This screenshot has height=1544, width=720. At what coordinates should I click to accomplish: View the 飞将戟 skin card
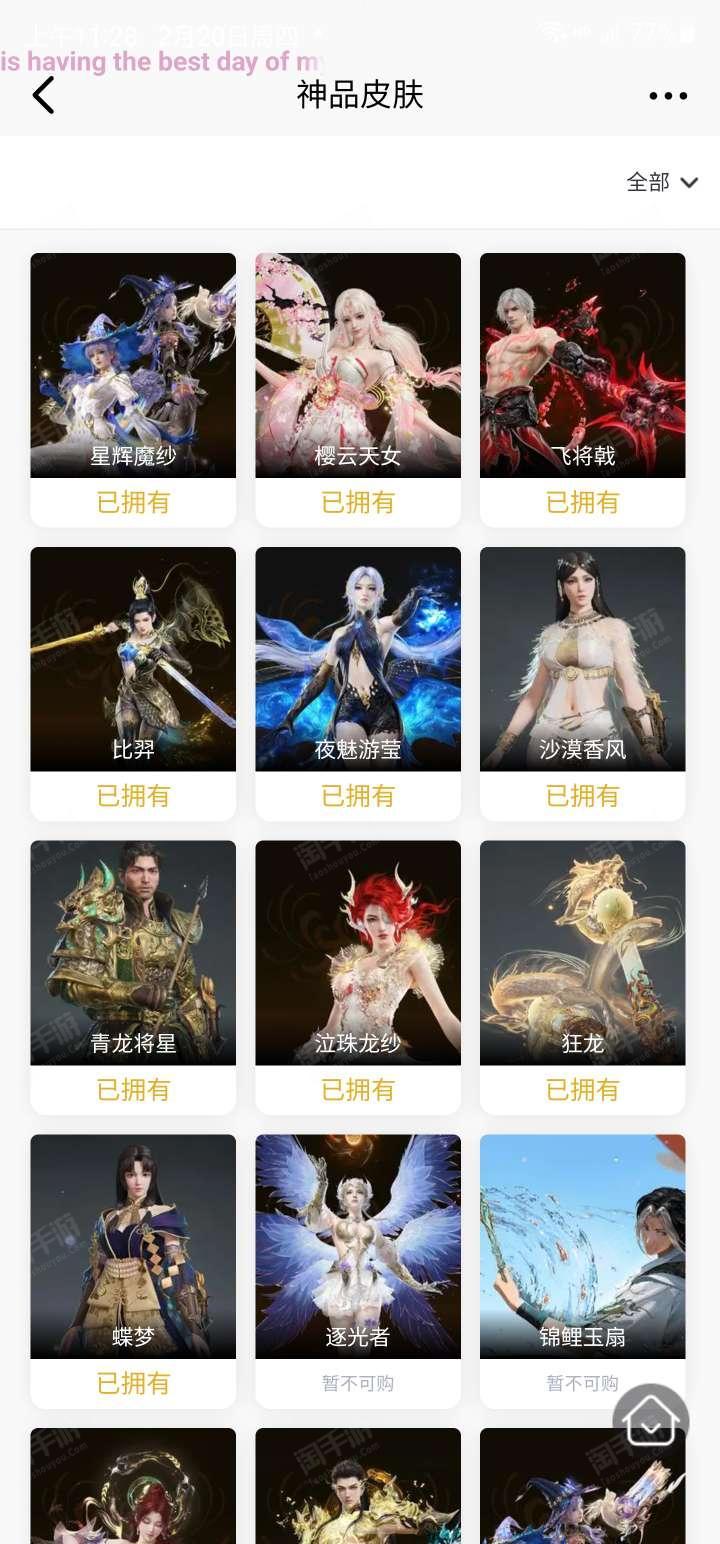point(583,390)
